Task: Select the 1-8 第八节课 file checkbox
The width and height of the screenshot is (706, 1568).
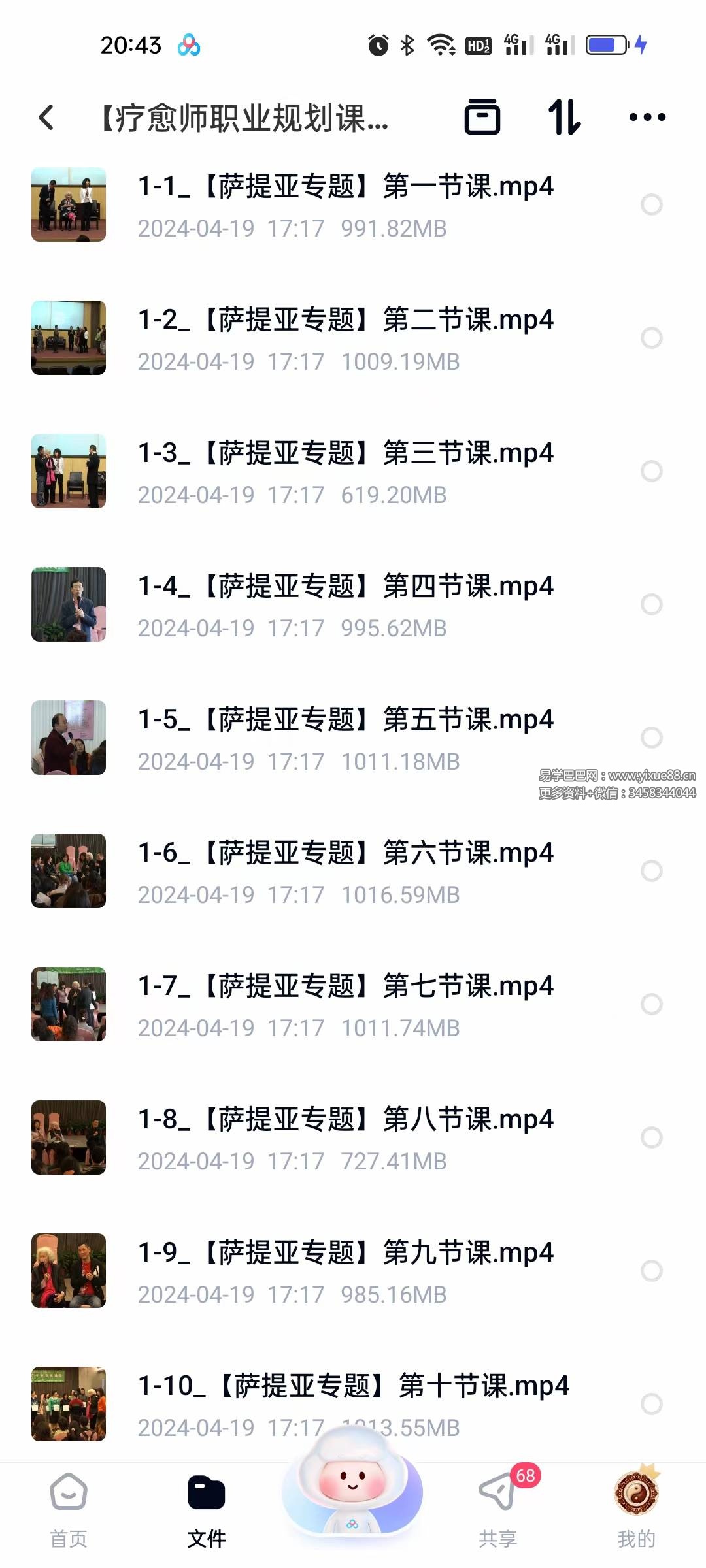Action: (651, 1137)
